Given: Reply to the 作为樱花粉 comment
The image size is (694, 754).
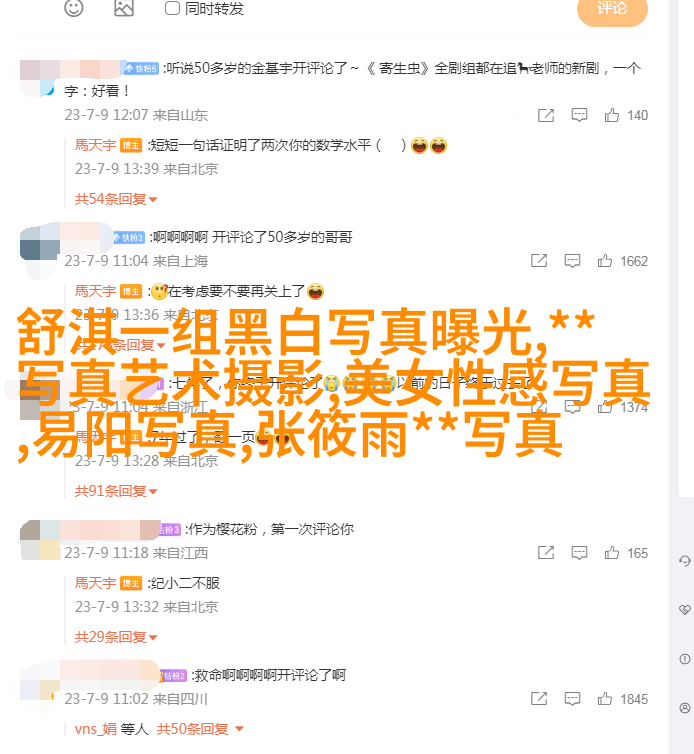Looking at the screenshot, I should point(574,553).
